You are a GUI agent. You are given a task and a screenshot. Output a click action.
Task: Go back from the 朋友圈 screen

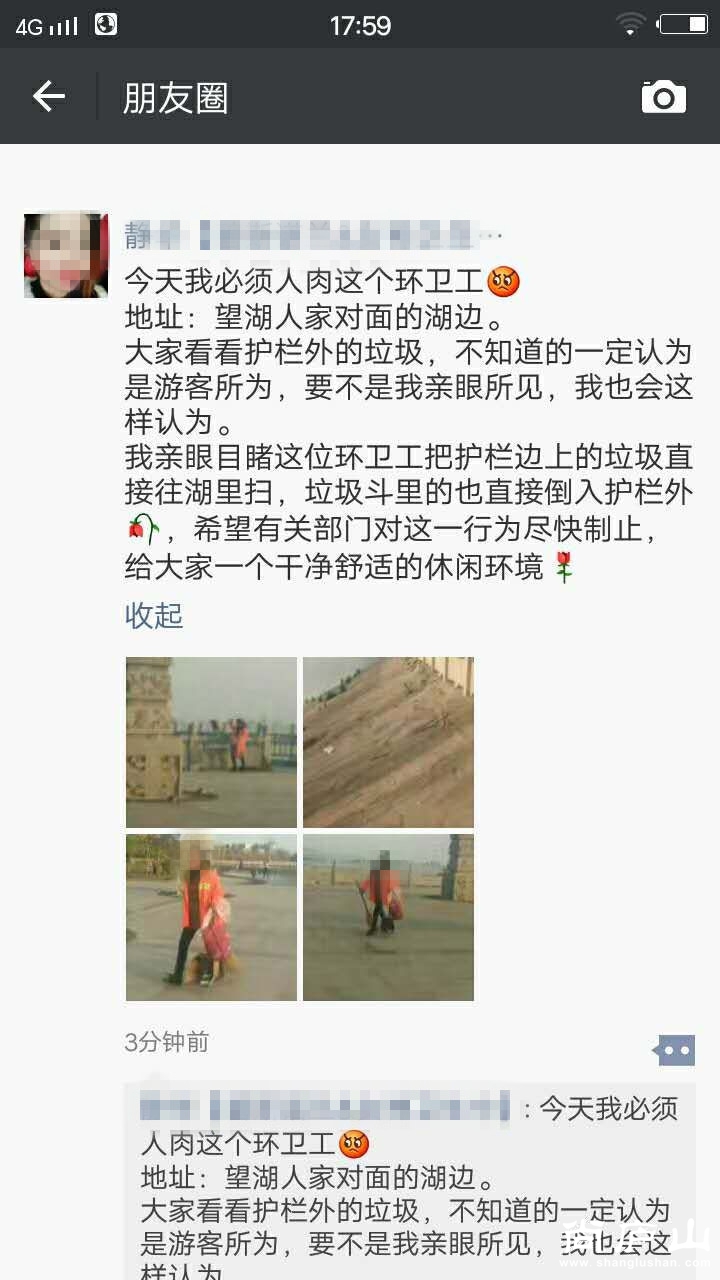click(x=48, y=97)
